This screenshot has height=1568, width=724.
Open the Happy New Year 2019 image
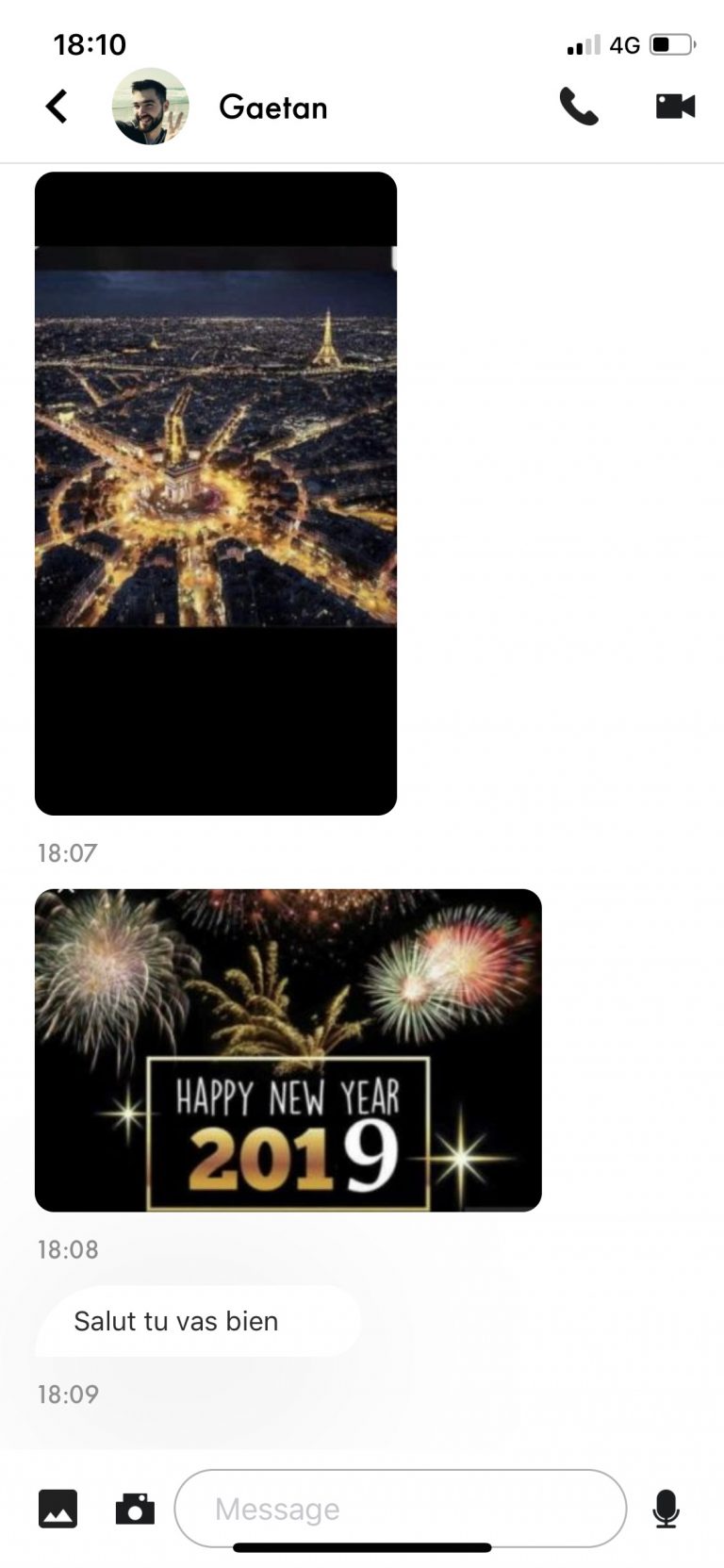[x=288, y=1050]
